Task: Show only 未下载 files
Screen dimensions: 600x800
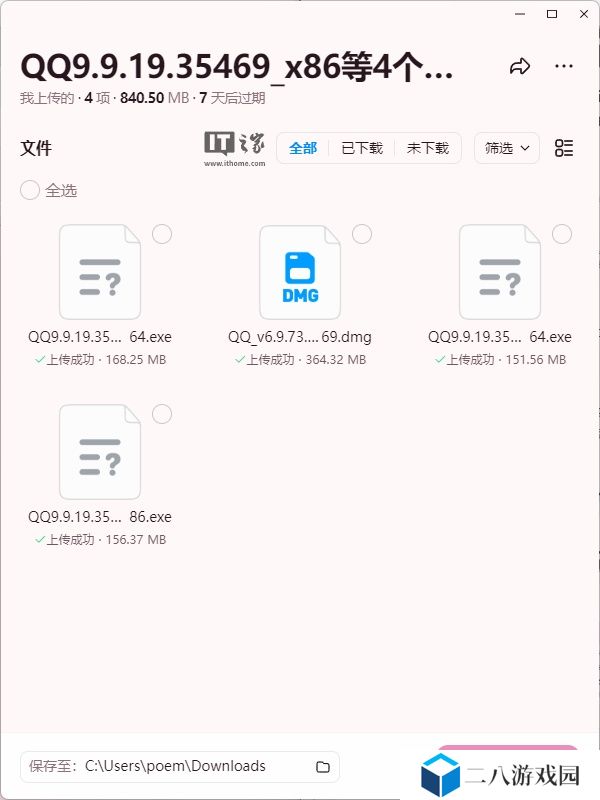Action: [x=428, y=148]
